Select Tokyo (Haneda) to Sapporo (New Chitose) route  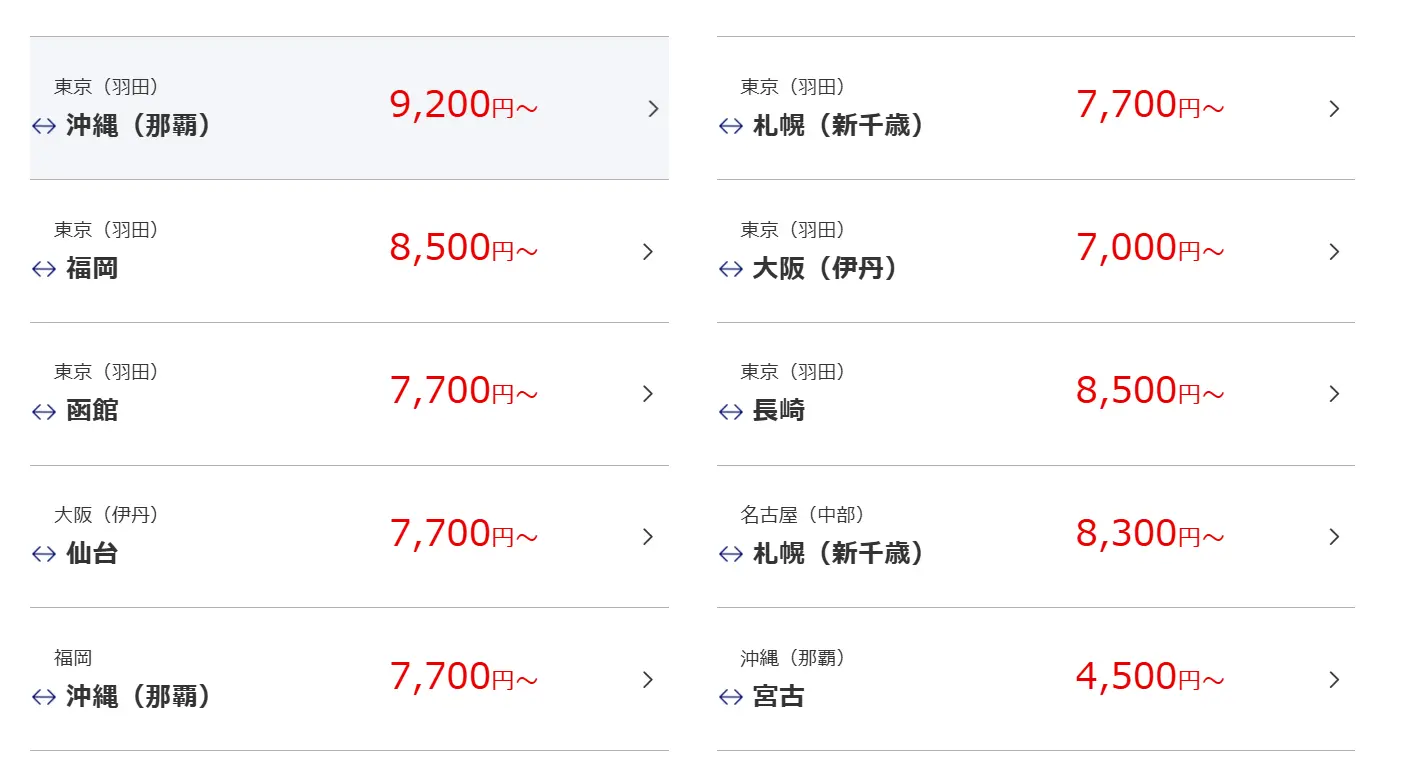point(1035,108)
